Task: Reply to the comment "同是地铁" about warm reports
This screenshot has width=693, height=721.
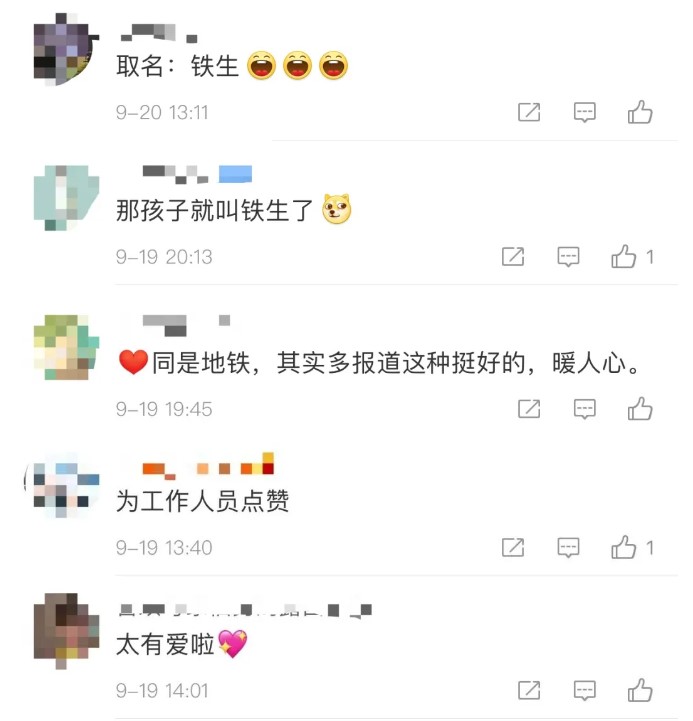Action: point(585,408)
